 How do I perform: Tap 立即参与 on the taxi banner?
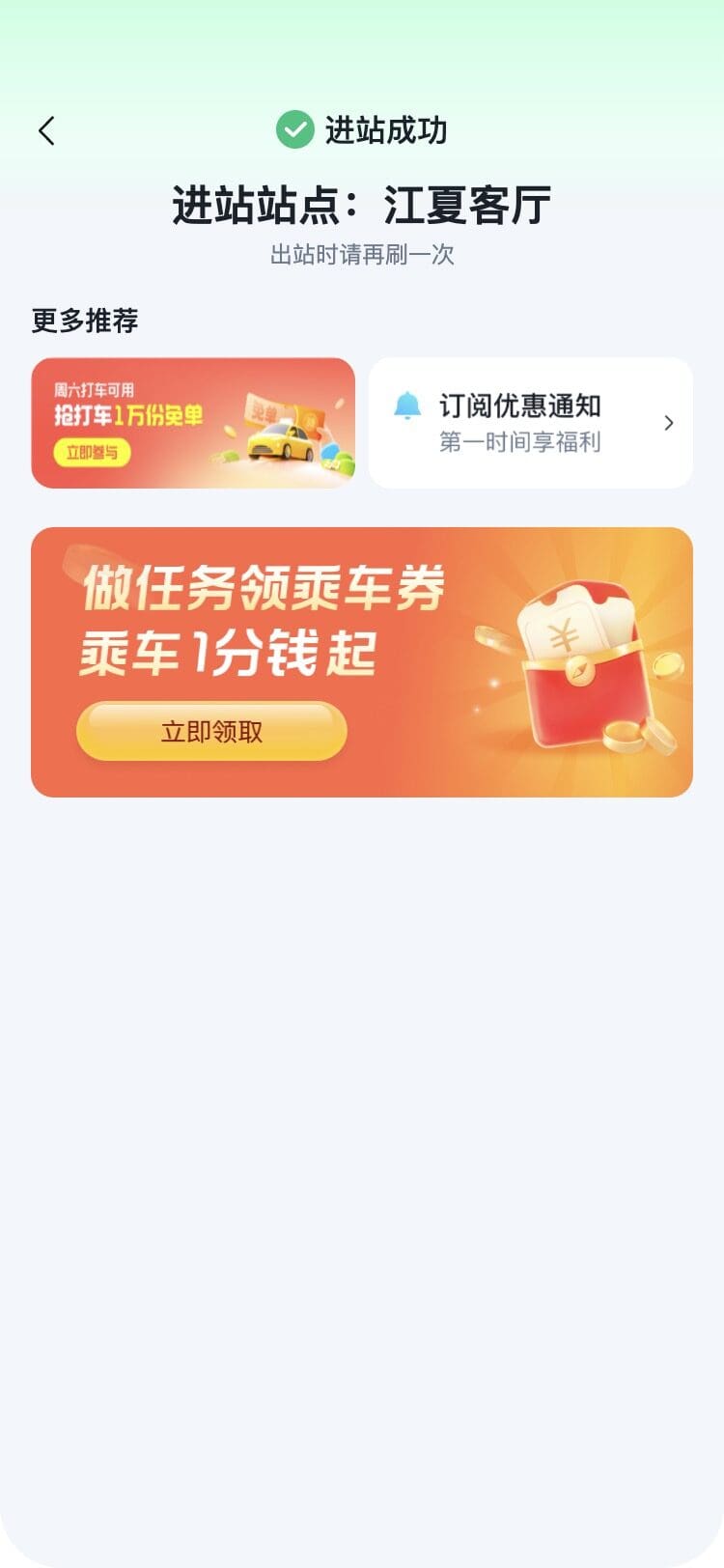(92, 452)
